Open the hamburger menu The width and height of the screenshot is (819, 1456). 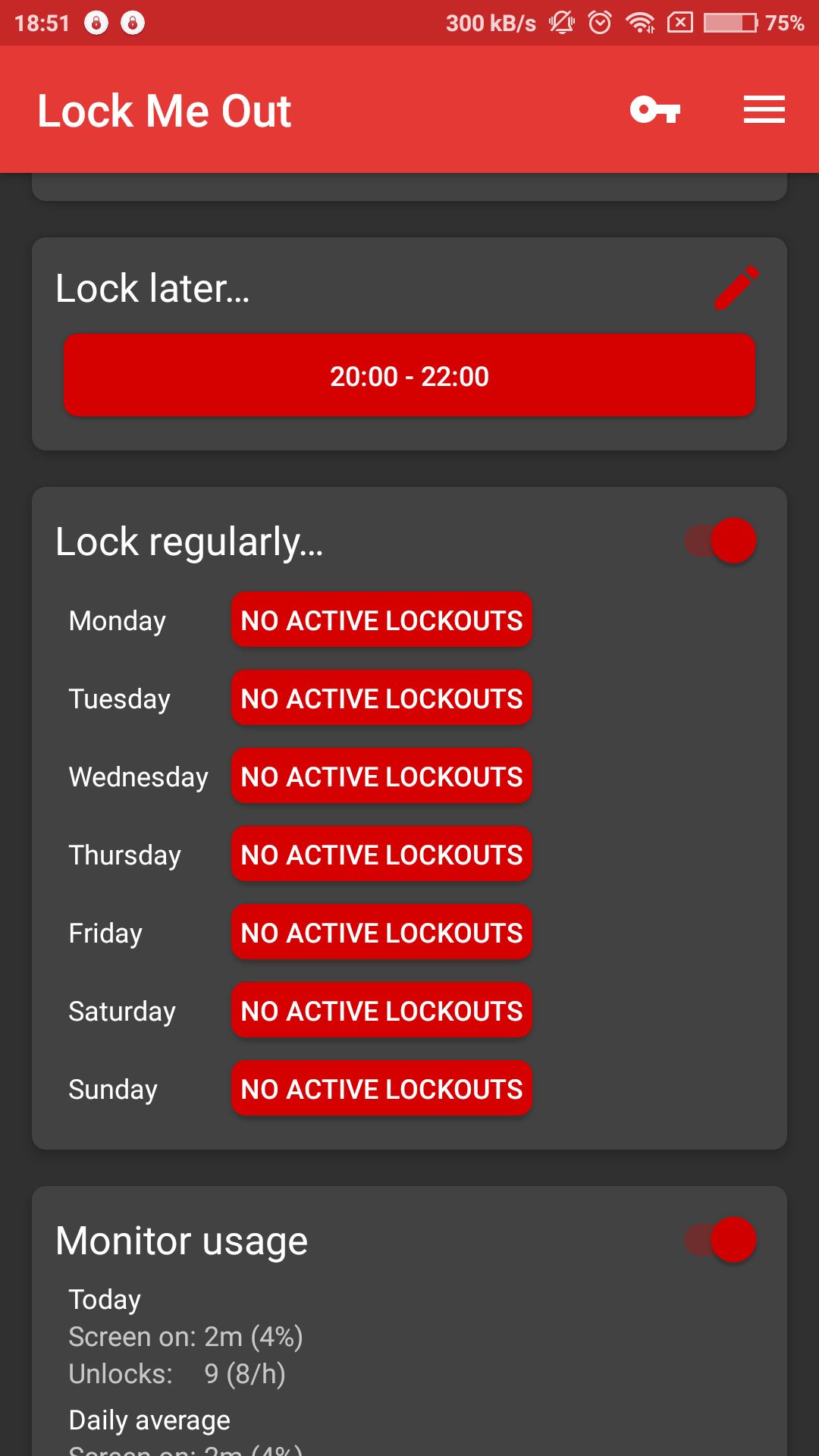point(764,110)
